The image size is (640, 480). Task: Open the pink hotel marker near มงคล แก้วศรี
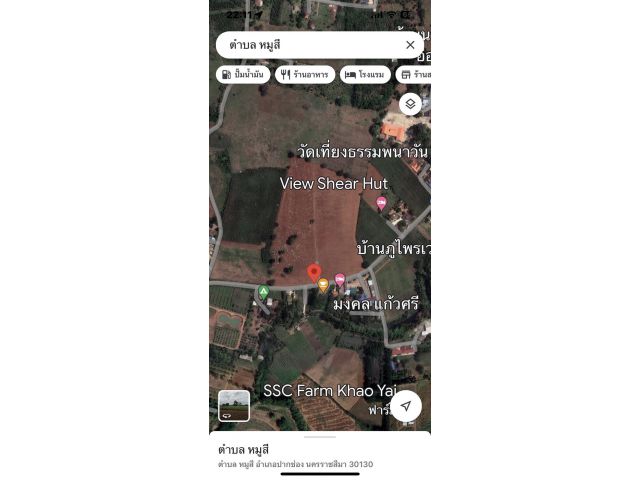(340, 280)
